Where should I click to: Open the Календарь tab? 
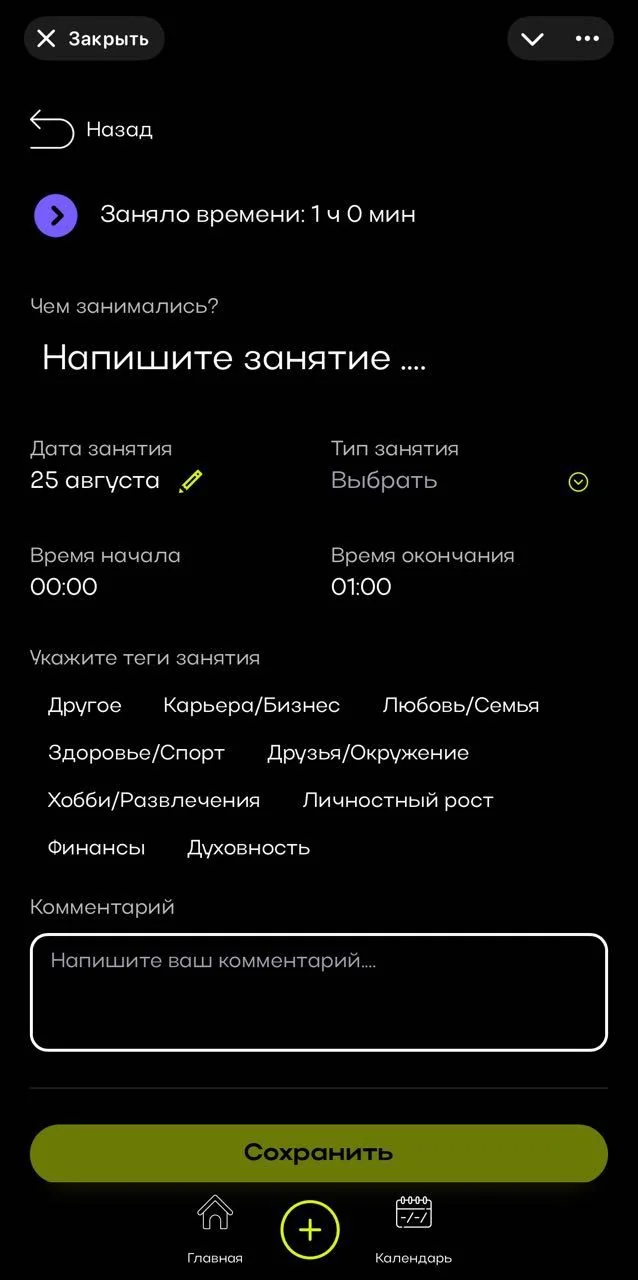point(413,1230)
